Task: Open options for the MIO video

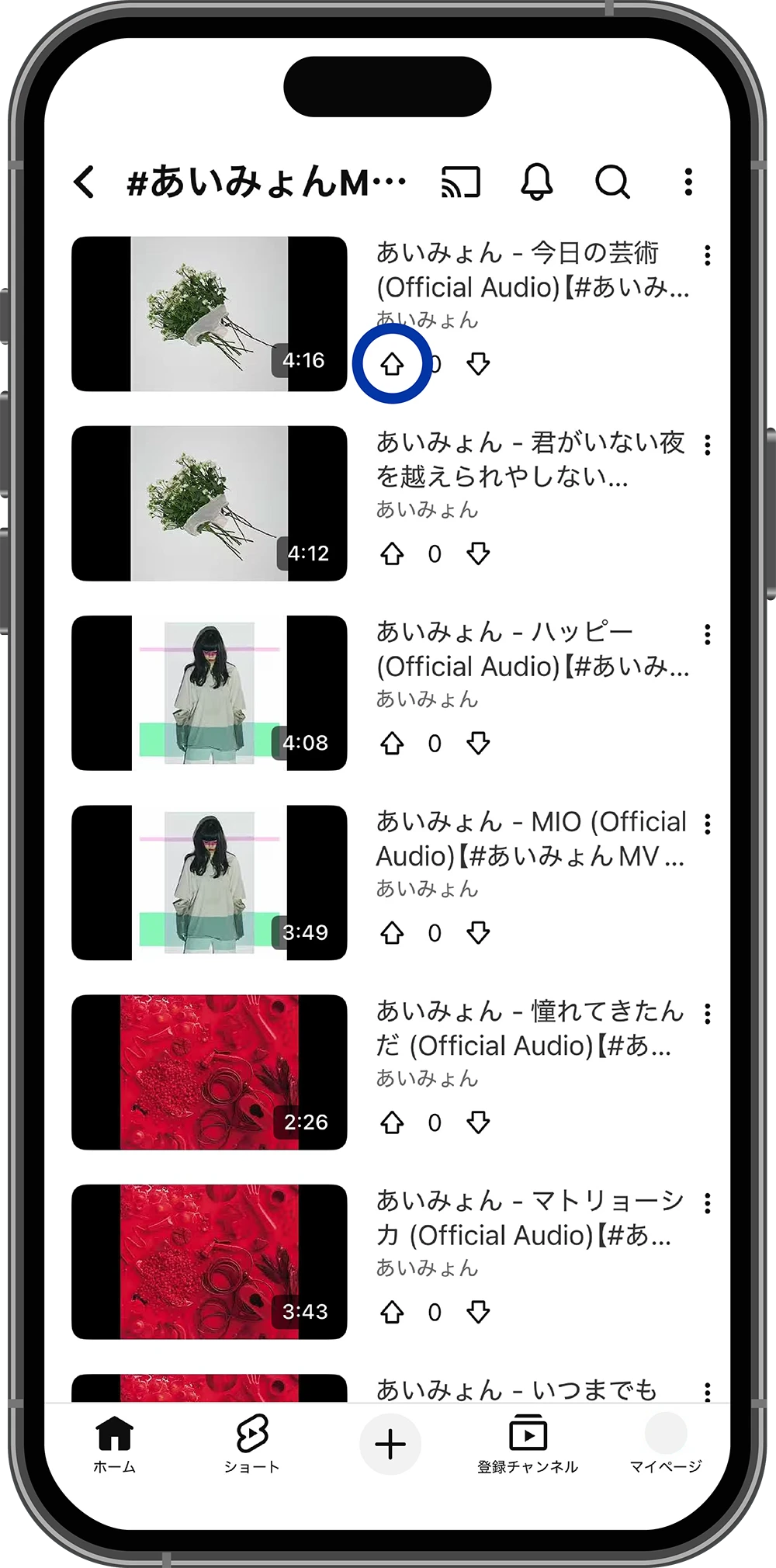Action: (x=707, y=824)
